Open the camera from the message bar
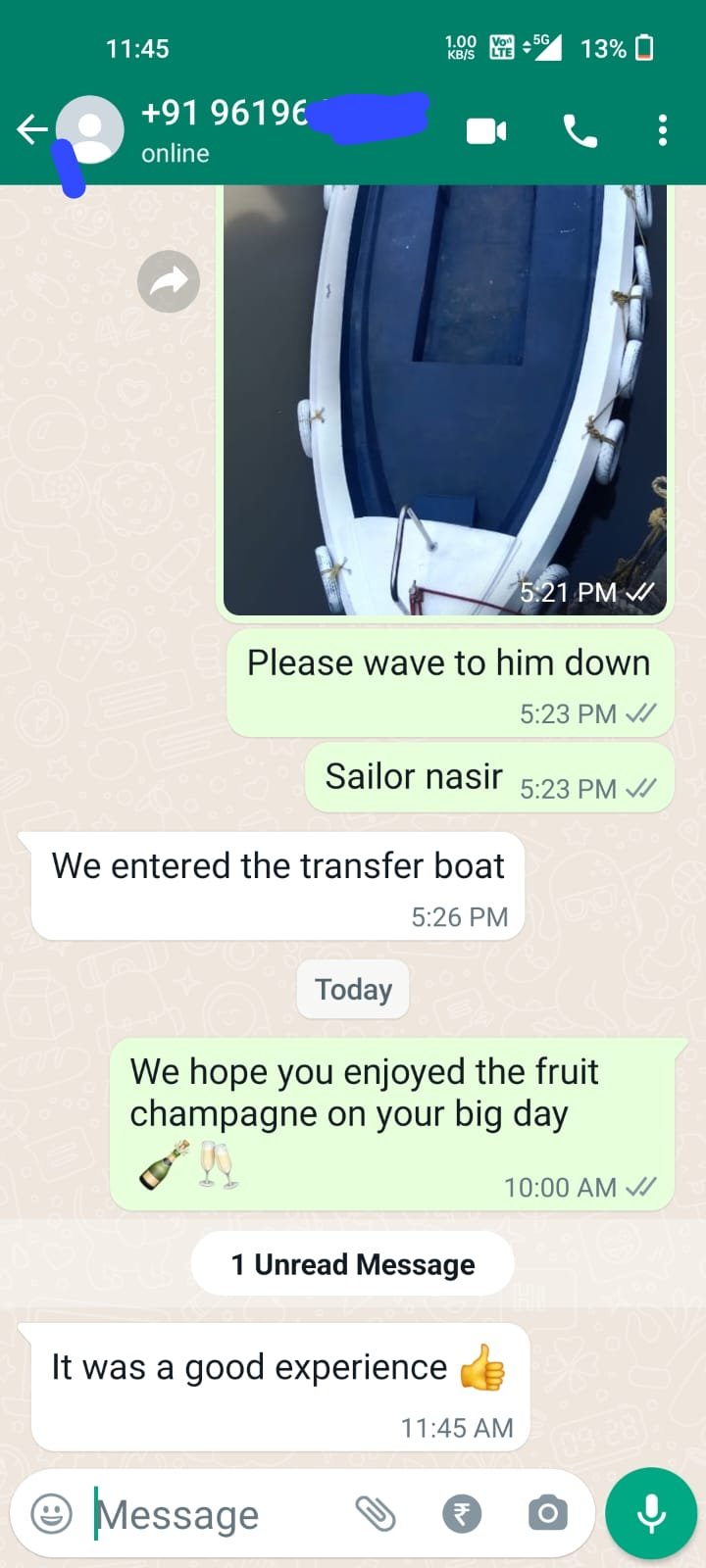The height and width of the screenshot is (1568, 706). [x=548, y=1514]
